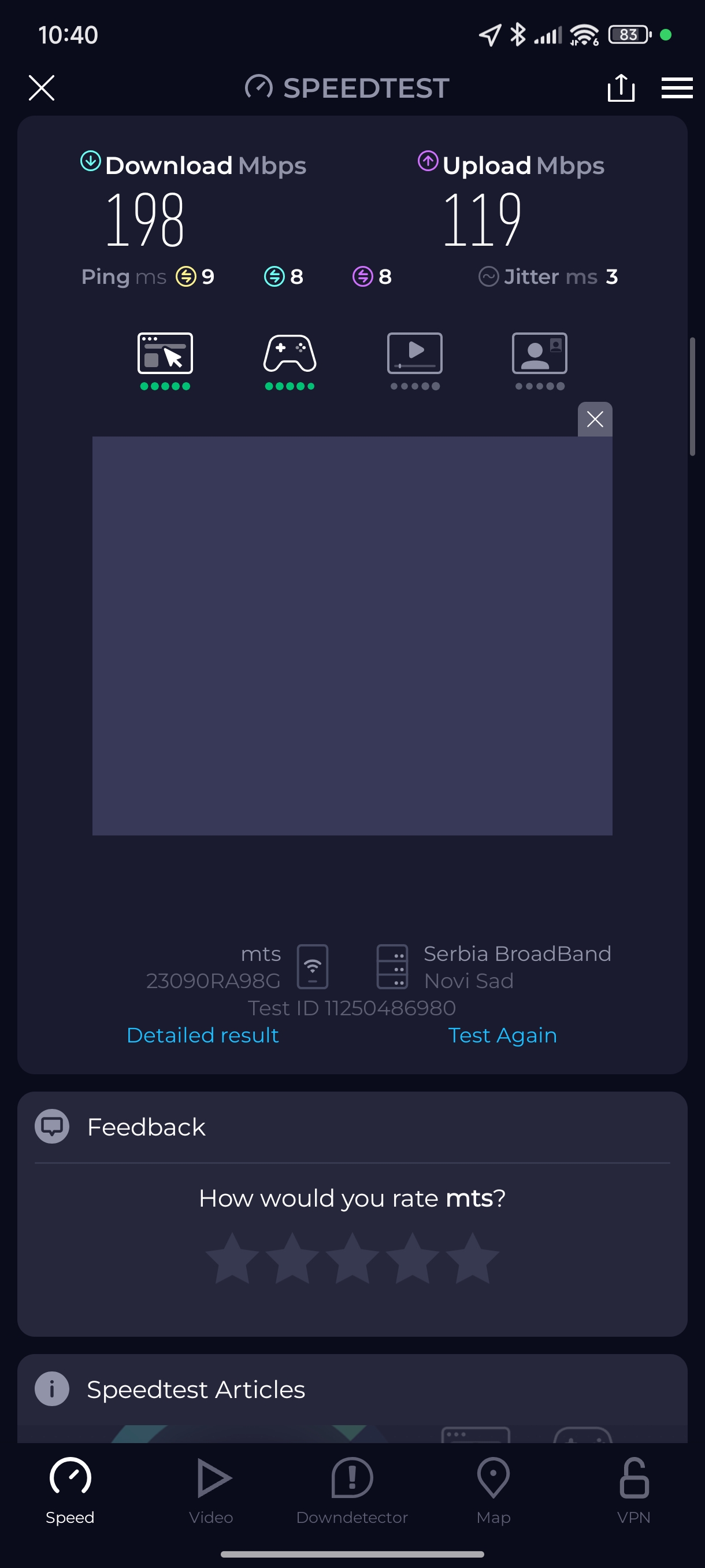Switch to the Map tab

pyautogui.click(x=493, y=1490)
